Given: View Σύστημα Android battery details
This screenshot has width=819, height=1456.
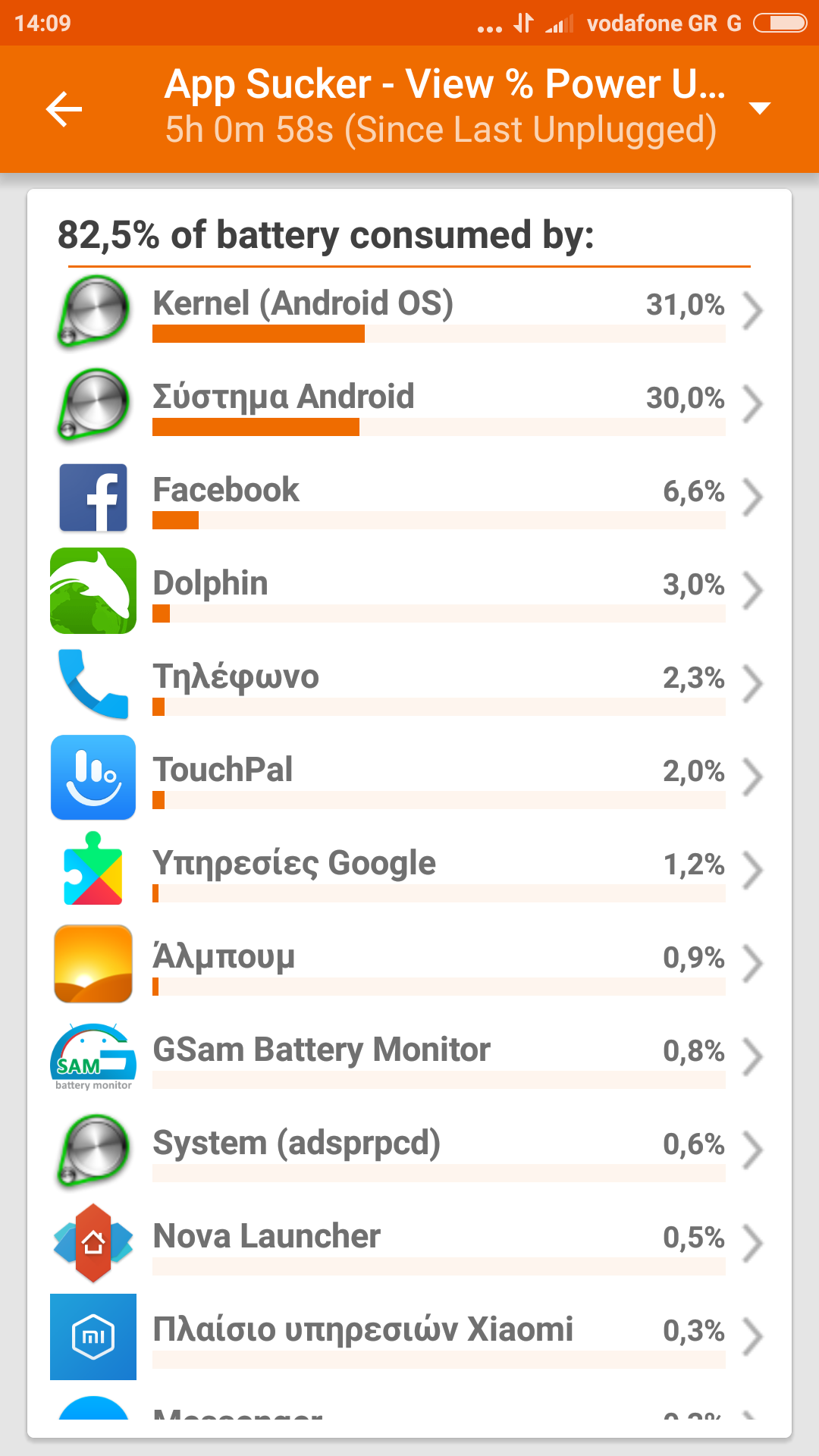Looking at the screenshot, I should [x=409, y=404].
